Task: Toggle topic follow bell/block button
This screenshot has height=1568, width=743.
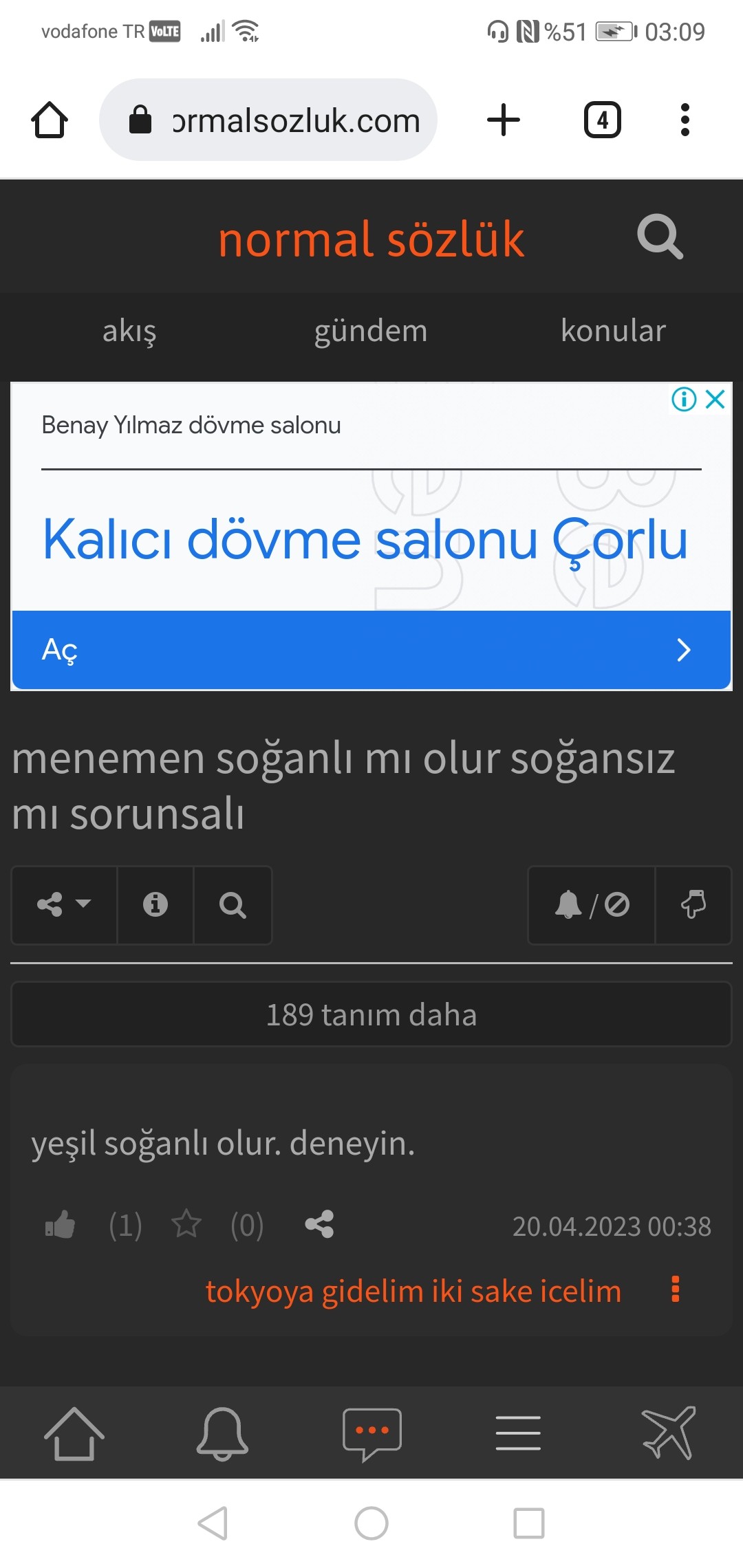Action: coord(592,904)
